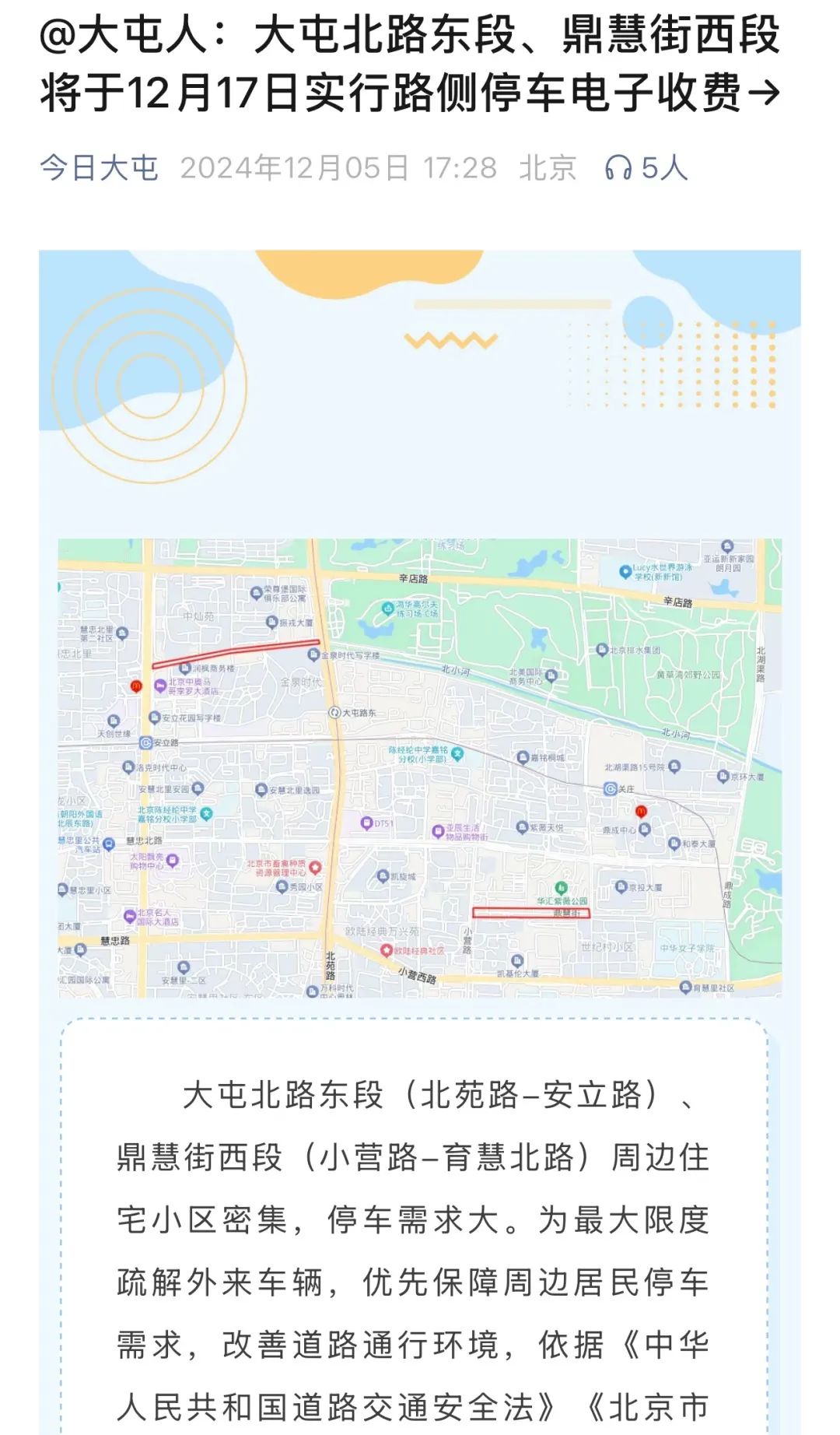
Task: Open the parking map image
Action: [420, 767]
